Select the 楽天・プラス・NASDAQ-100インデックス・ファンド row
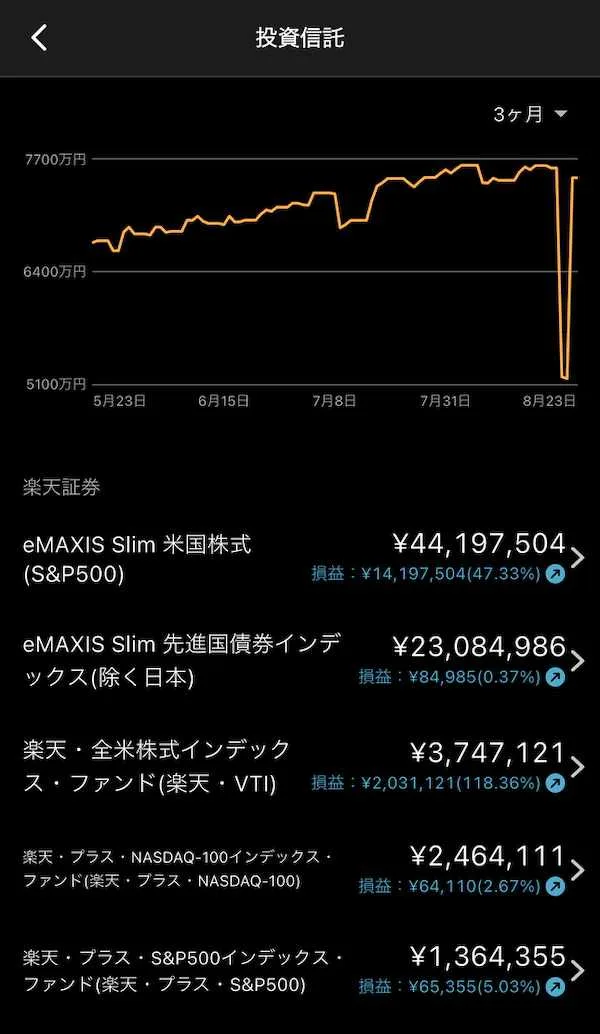The height and width of the screenshot is (1034, 600). click(300, 869)
